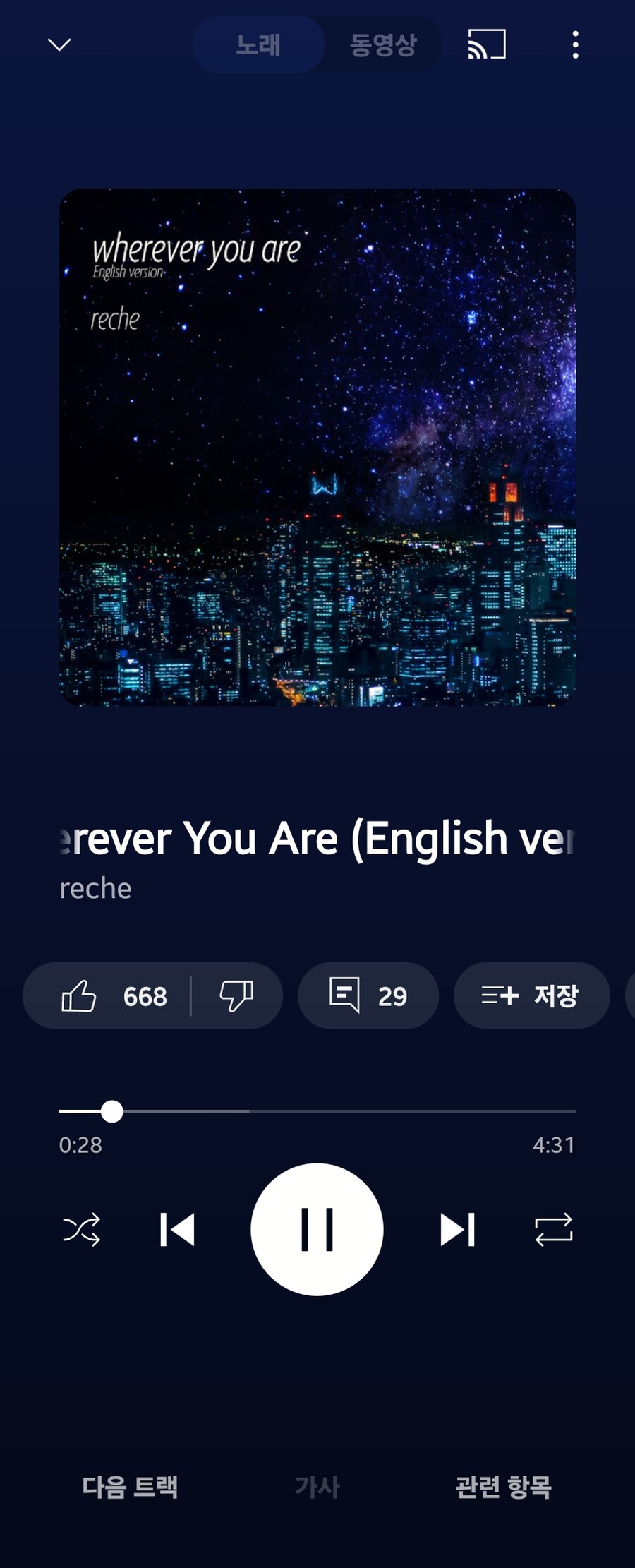Pause the current song
Viewport: 635px width, 1568px height.
pyautogui.click(x=317, y=1229)
